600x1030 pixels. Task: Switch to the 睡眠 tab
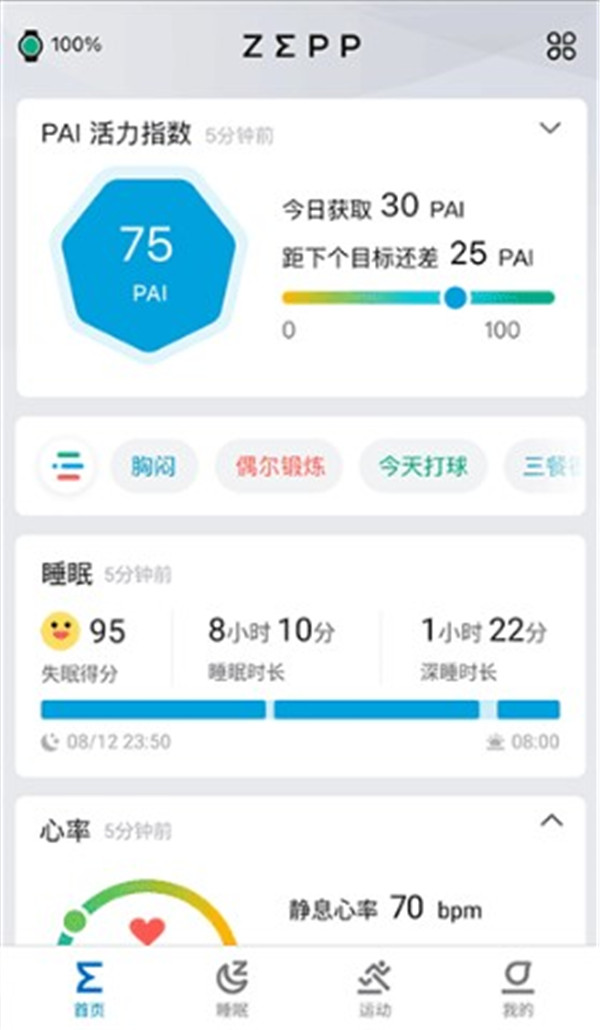[x=233, y=988]
